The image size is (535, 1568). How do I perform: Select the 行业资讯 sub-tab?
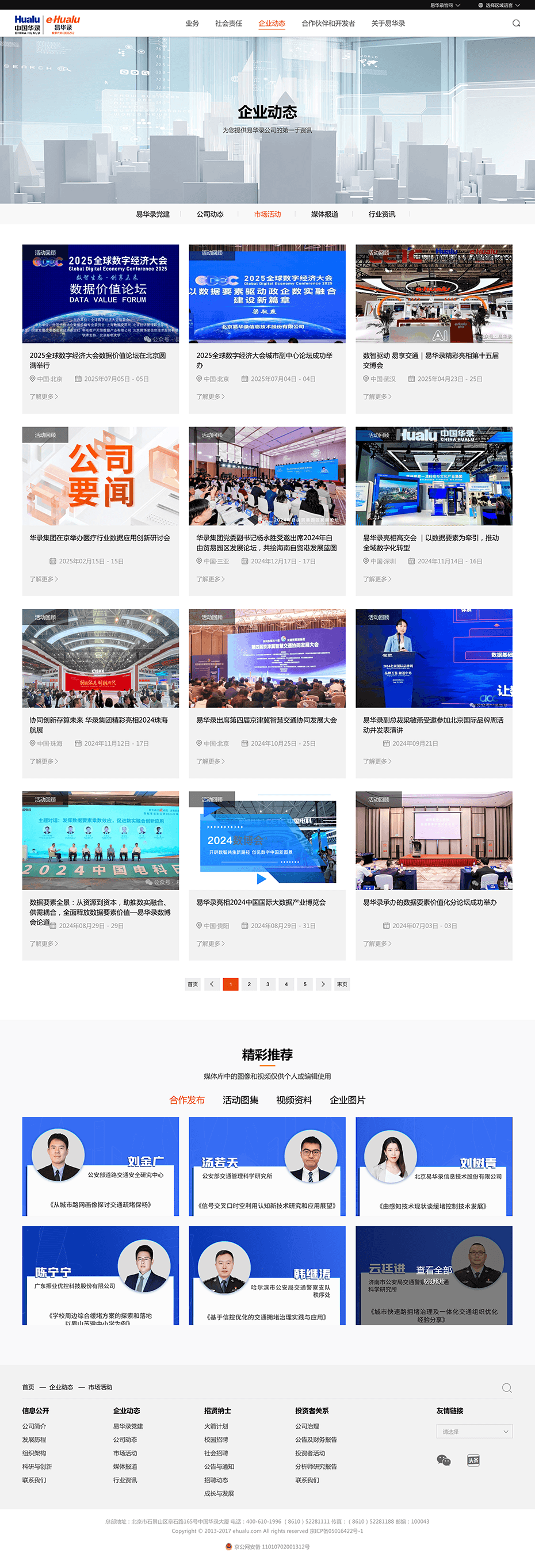[381, 214]
